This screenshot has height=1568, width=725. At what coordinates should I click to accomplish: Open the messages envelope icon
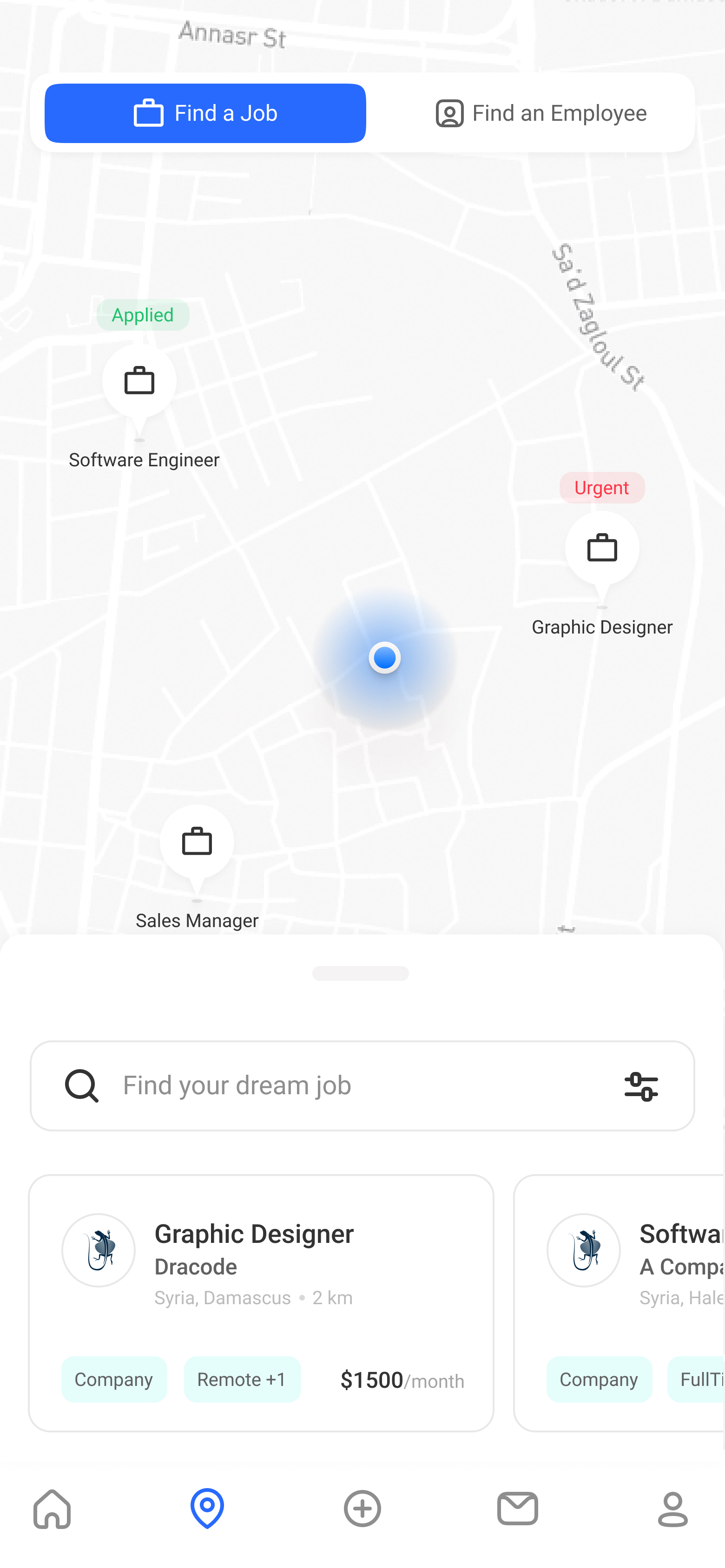coord(517,1508)
